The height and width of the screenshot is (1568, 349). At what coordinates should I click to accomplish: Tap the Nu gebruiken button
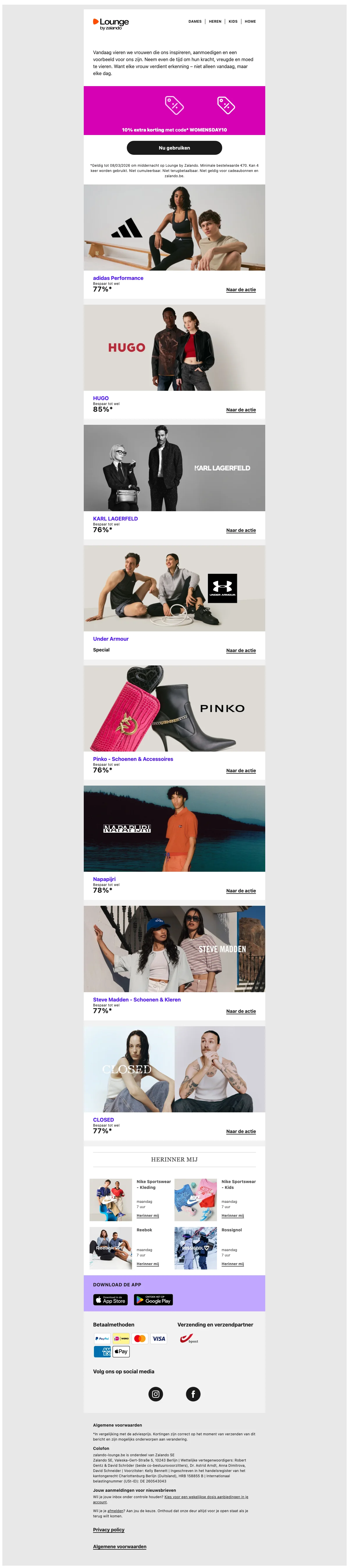[174, 148]
